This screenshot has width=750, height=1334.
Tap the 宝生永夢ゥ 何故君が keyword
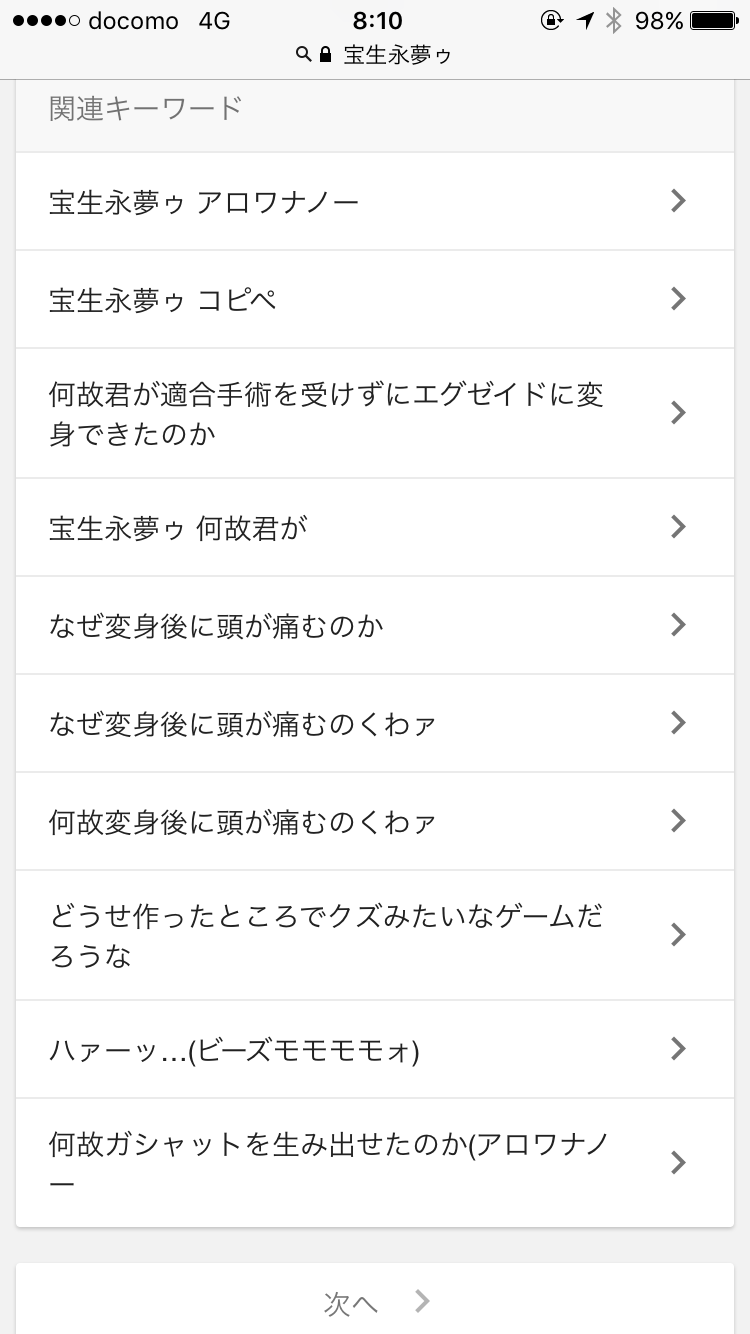coord(374,527)
